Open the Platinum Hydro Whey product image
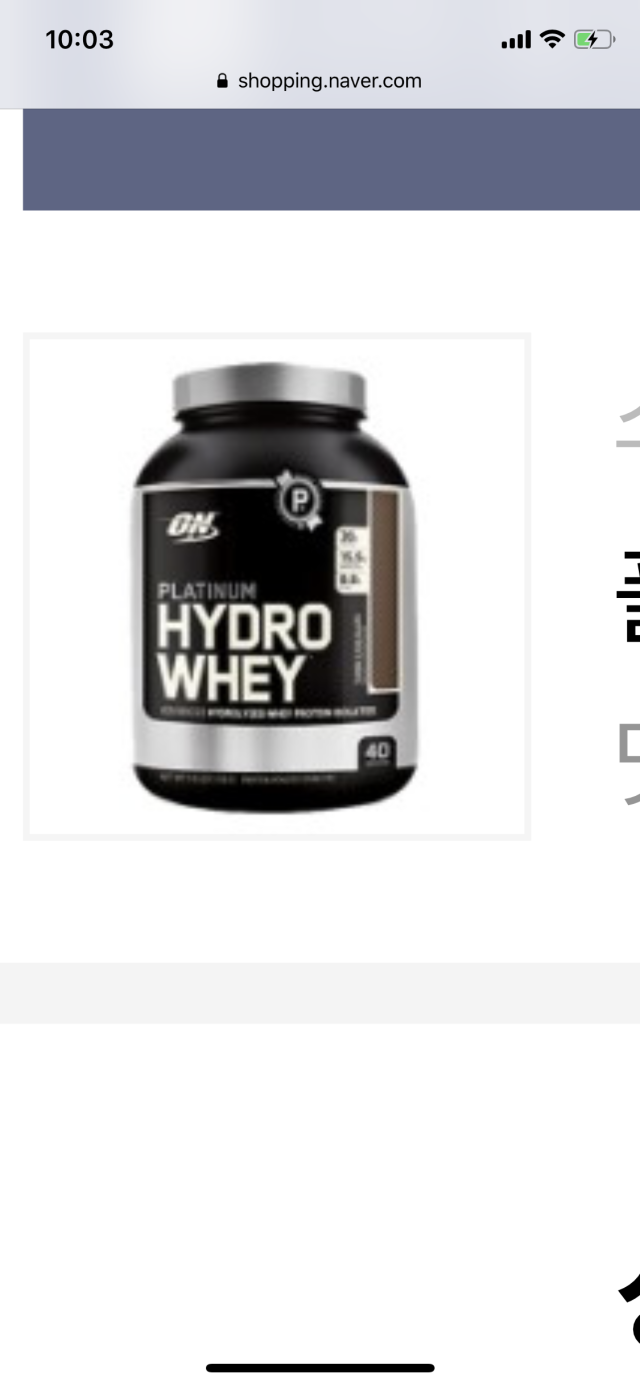This screenshot has height=1386, width=640. click(276, 586)
